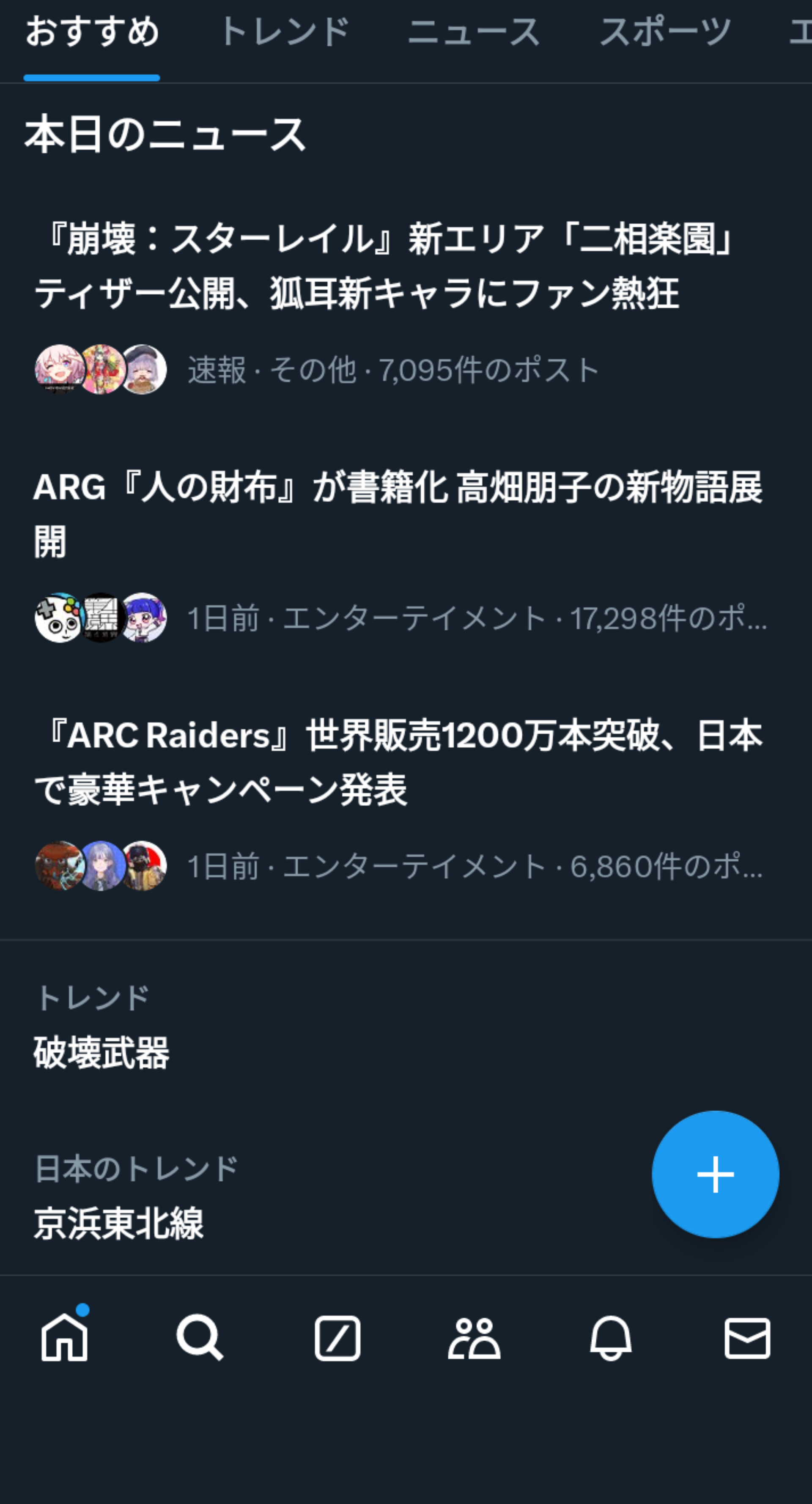The height and width of the screenshot is (1504, 812).
Task: Open direct messages envelope
Action: point(747,1337)
